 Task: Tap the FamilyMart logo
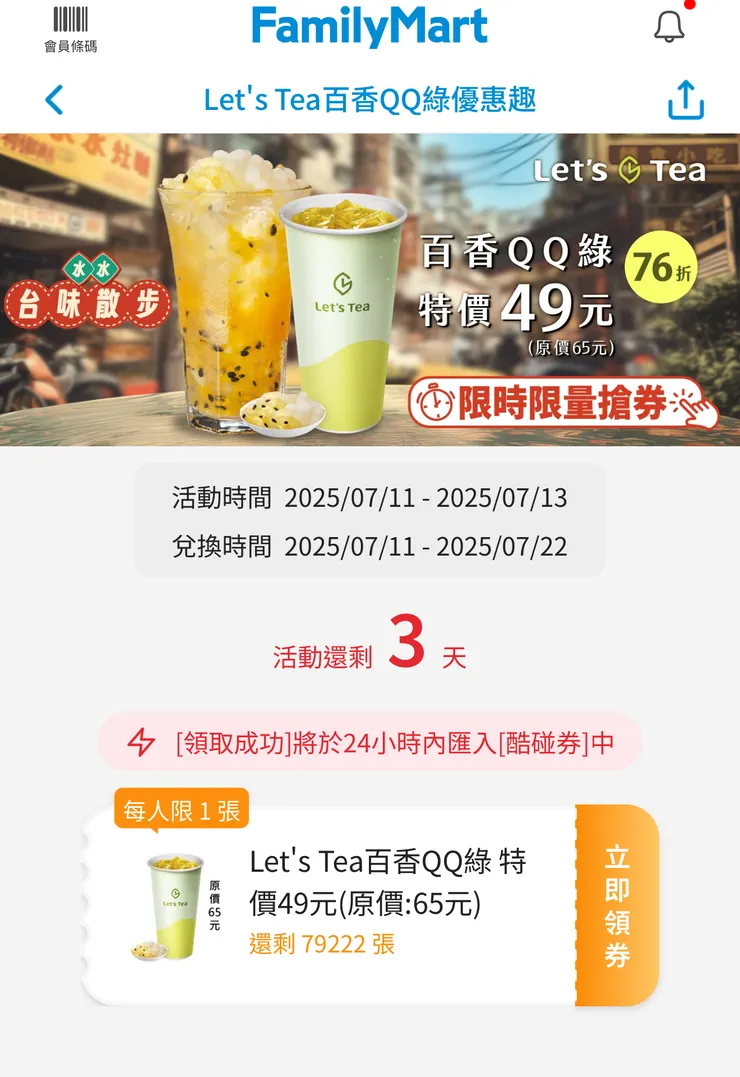point(370,26)
